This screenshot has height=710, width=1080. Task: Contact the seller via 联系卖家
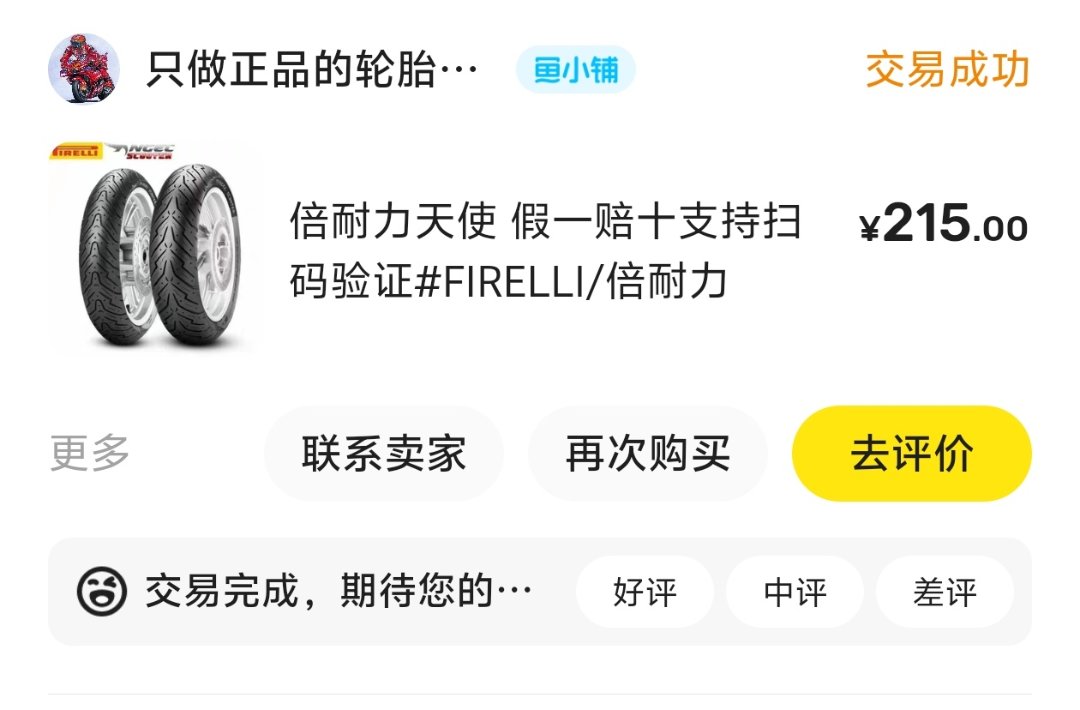pyautogui.click(x=384, y=454)
